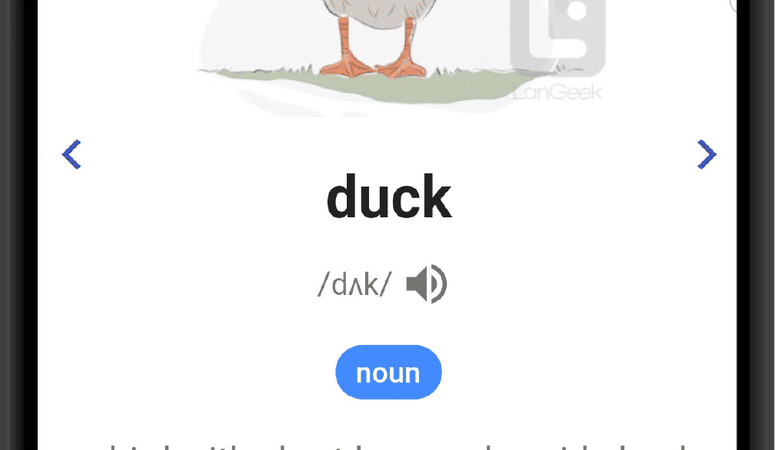Go to the next word card

(x=706, y=154)
